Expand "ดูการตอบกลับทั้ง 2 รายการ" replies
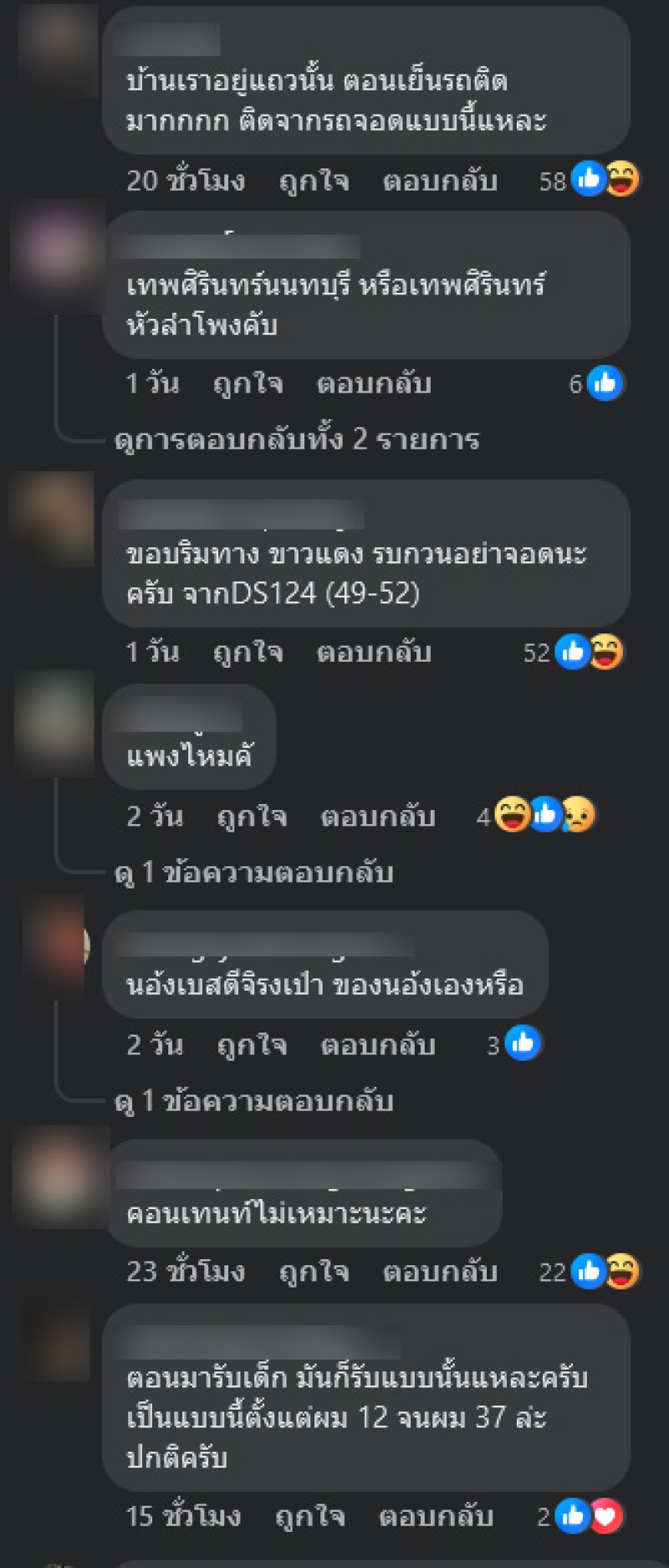Viewport: 669px width, 1568px height. click(297, 439)
